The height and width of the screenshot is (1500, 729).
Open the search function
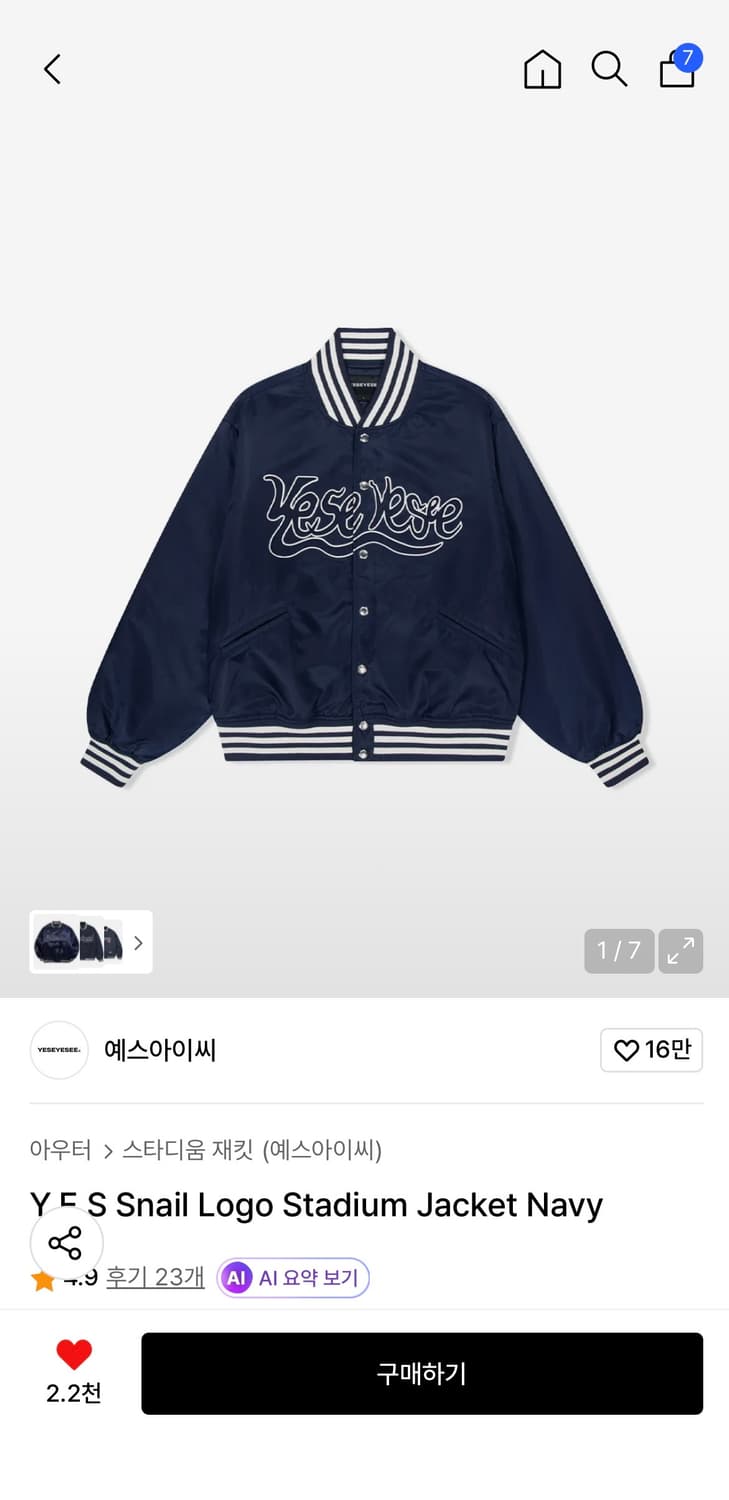[609, 69]
